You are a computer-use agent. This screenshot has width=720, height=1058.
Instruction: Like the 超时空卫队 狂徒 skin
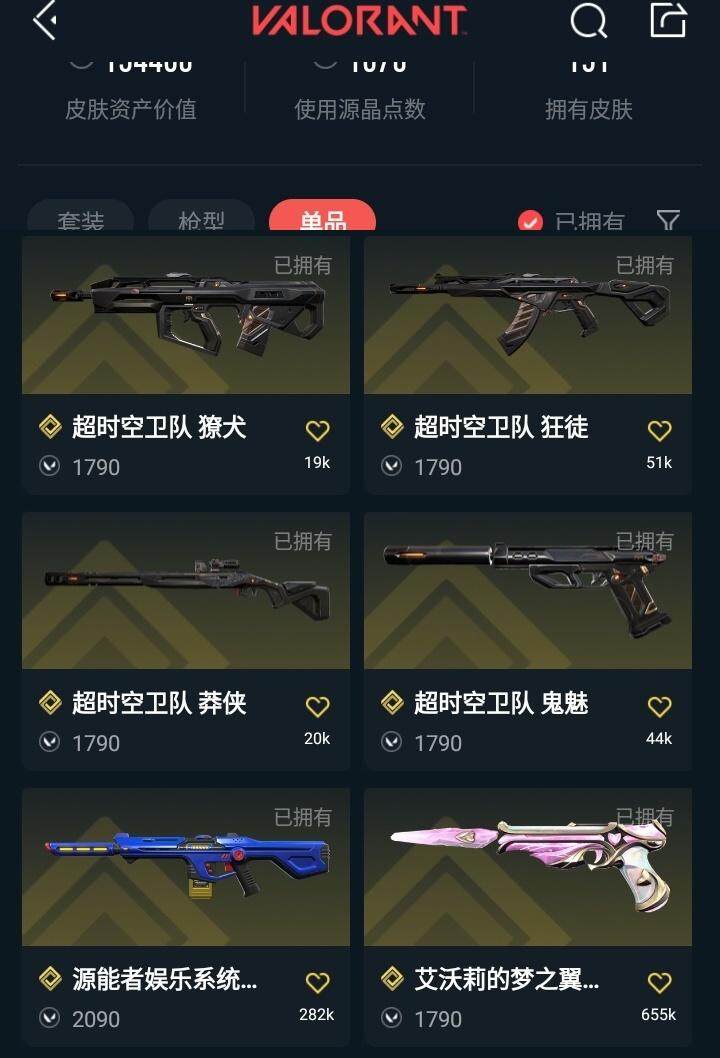(659, 431)
